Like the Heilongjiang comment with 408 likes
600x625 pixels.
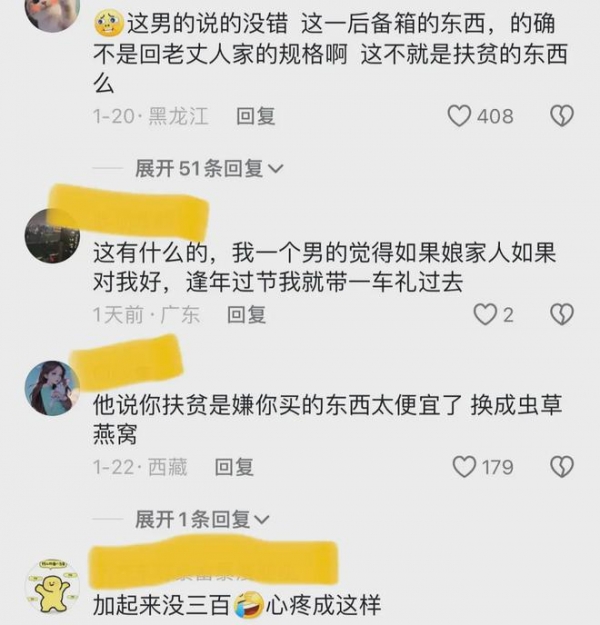[459, 116]
